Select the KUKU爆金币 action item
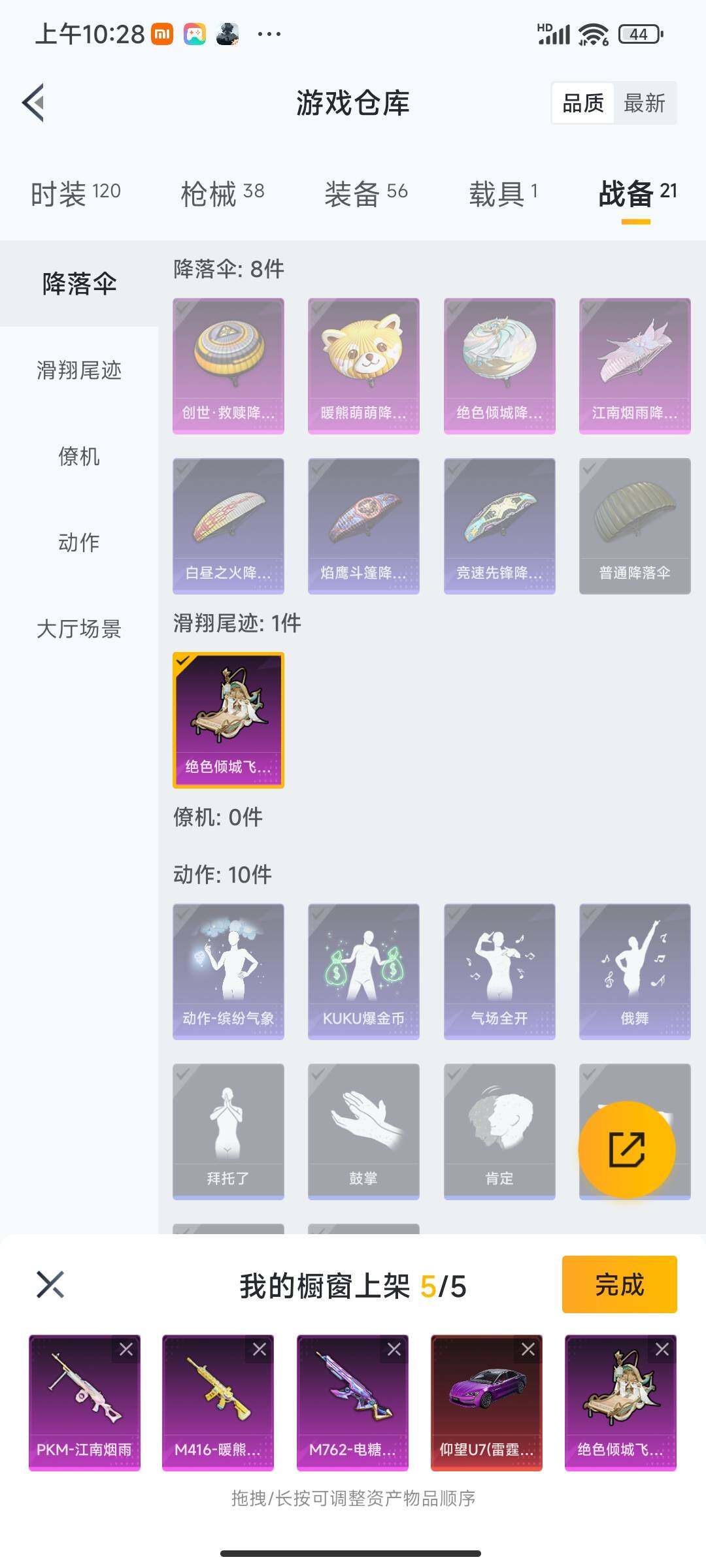This screenshot has width=706, height=1568. (363, 971)
